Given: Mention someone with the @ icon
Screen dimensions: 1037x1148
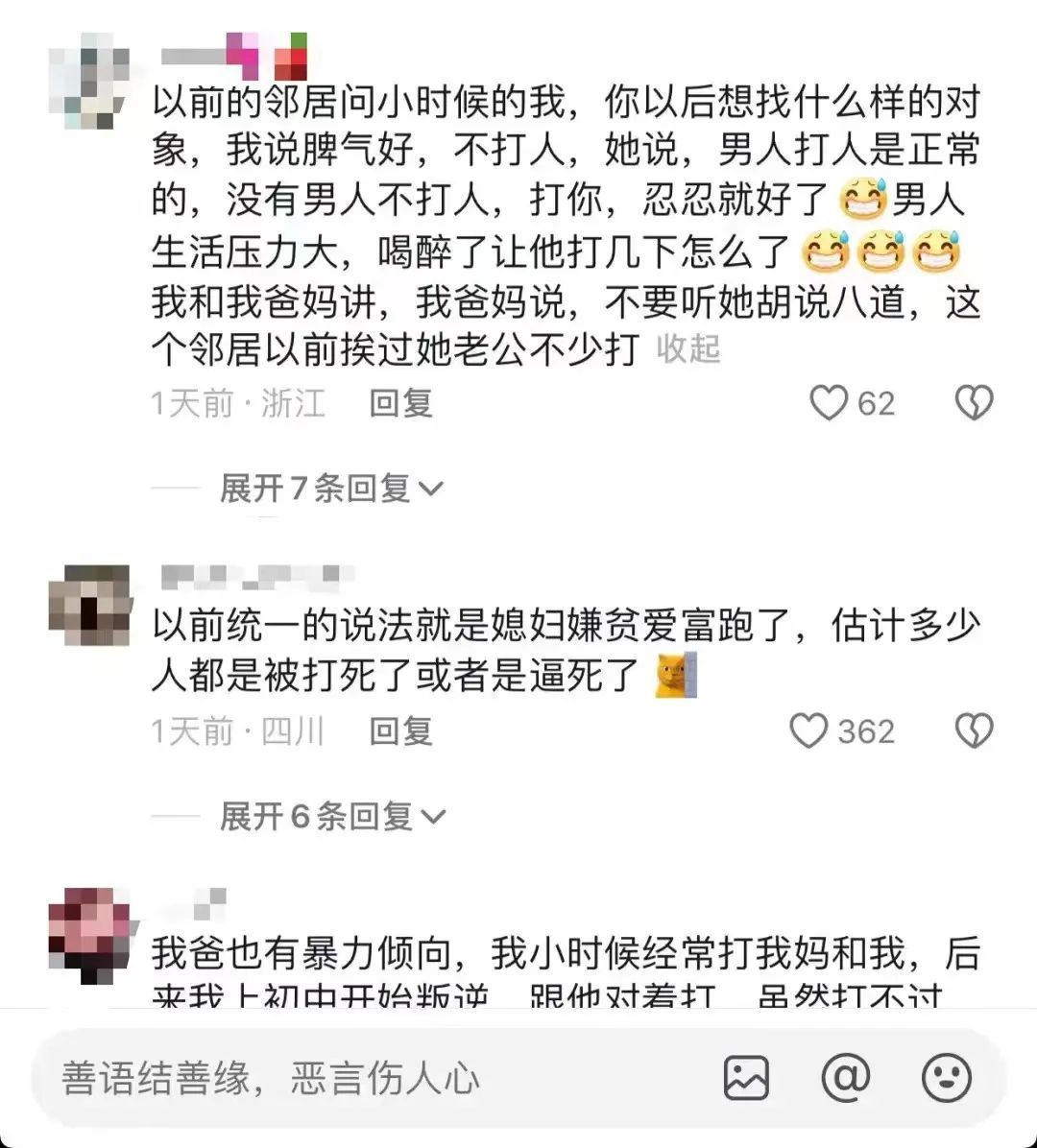Looking at the screenshot, I should click(x=846, y=1078).
